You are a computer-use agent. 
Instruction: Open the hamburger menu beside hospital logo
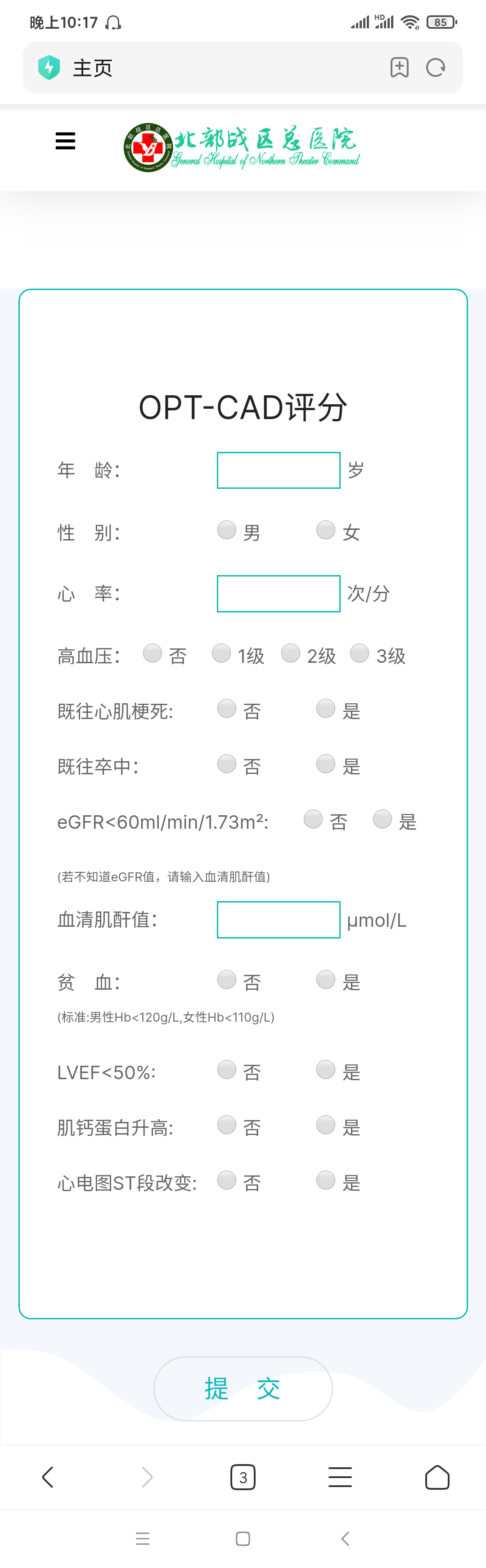65,141
